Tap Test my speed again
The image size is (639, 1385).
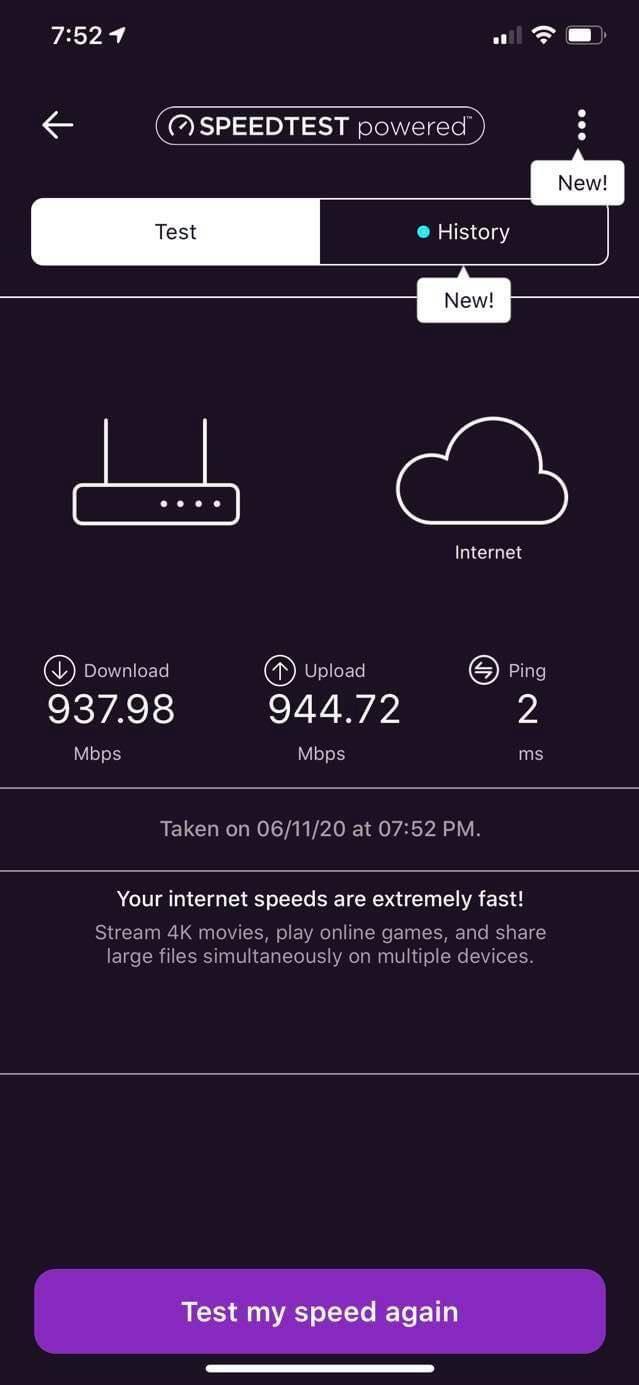[x=320, y=1311]
